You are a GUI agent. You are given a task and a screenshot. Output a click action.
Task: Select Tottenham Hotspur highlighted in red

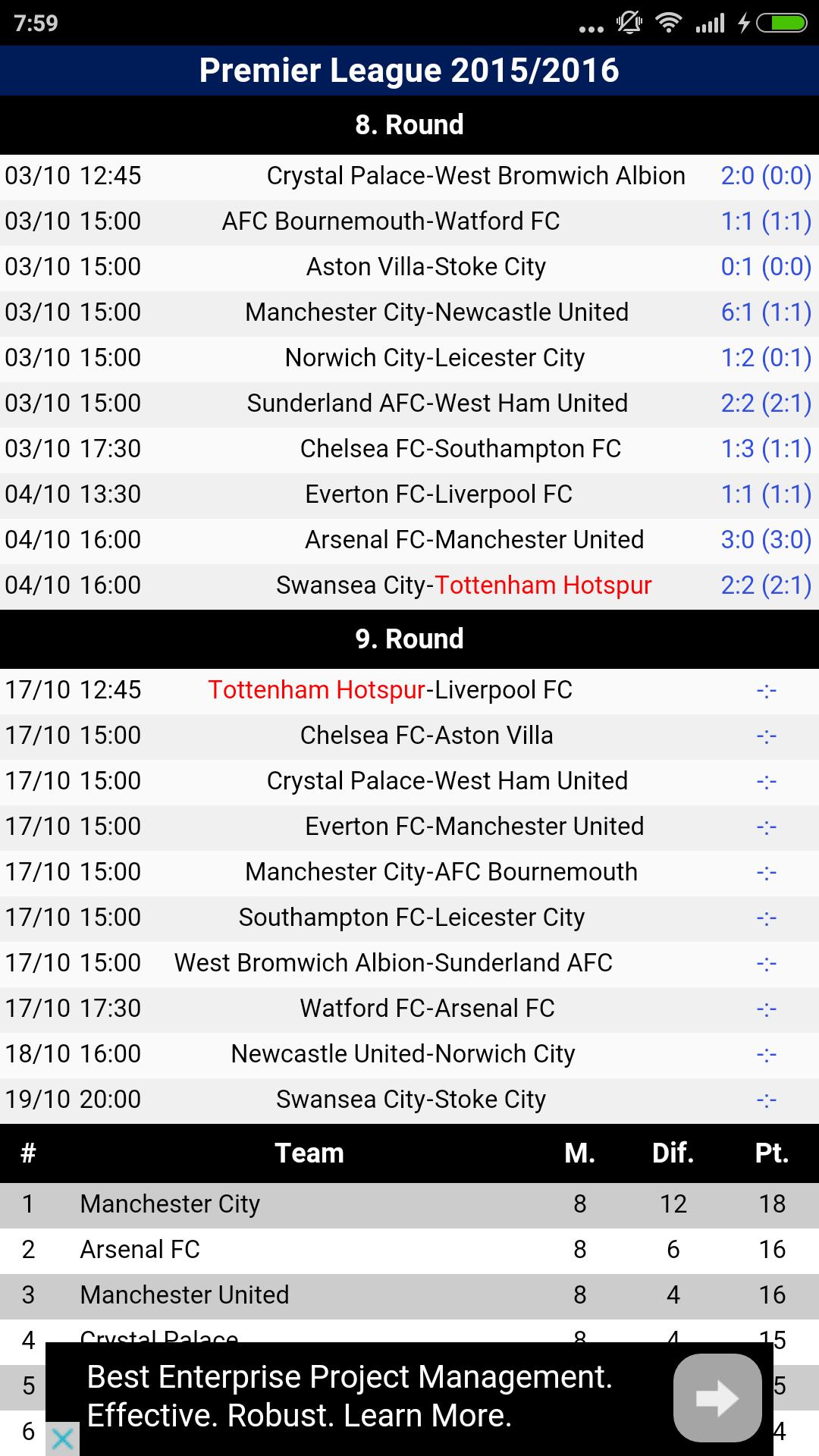[x=543, y=585]
